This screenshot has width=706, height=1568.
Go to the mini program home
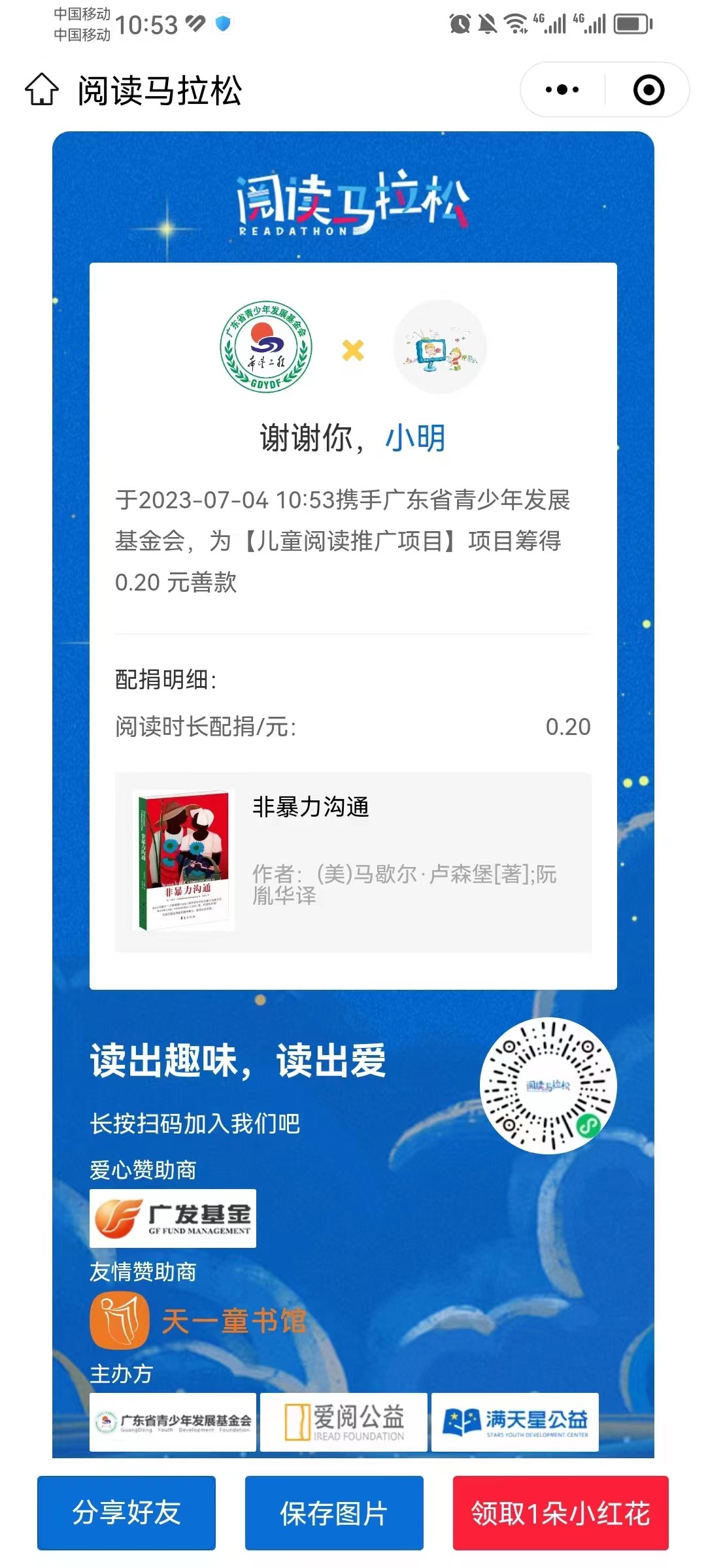[42, 90]
